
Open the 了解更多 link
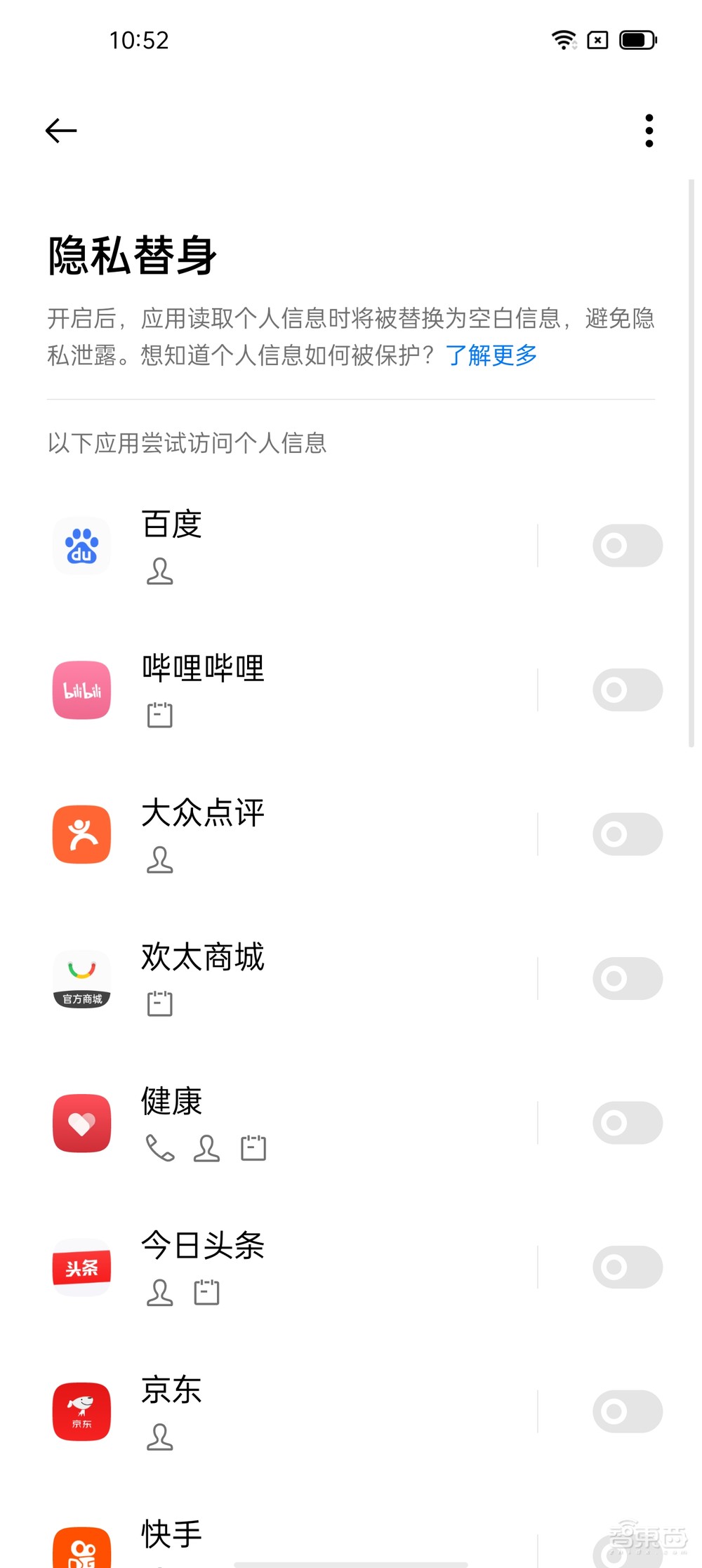pyautogui.click(x=491, y=355)
